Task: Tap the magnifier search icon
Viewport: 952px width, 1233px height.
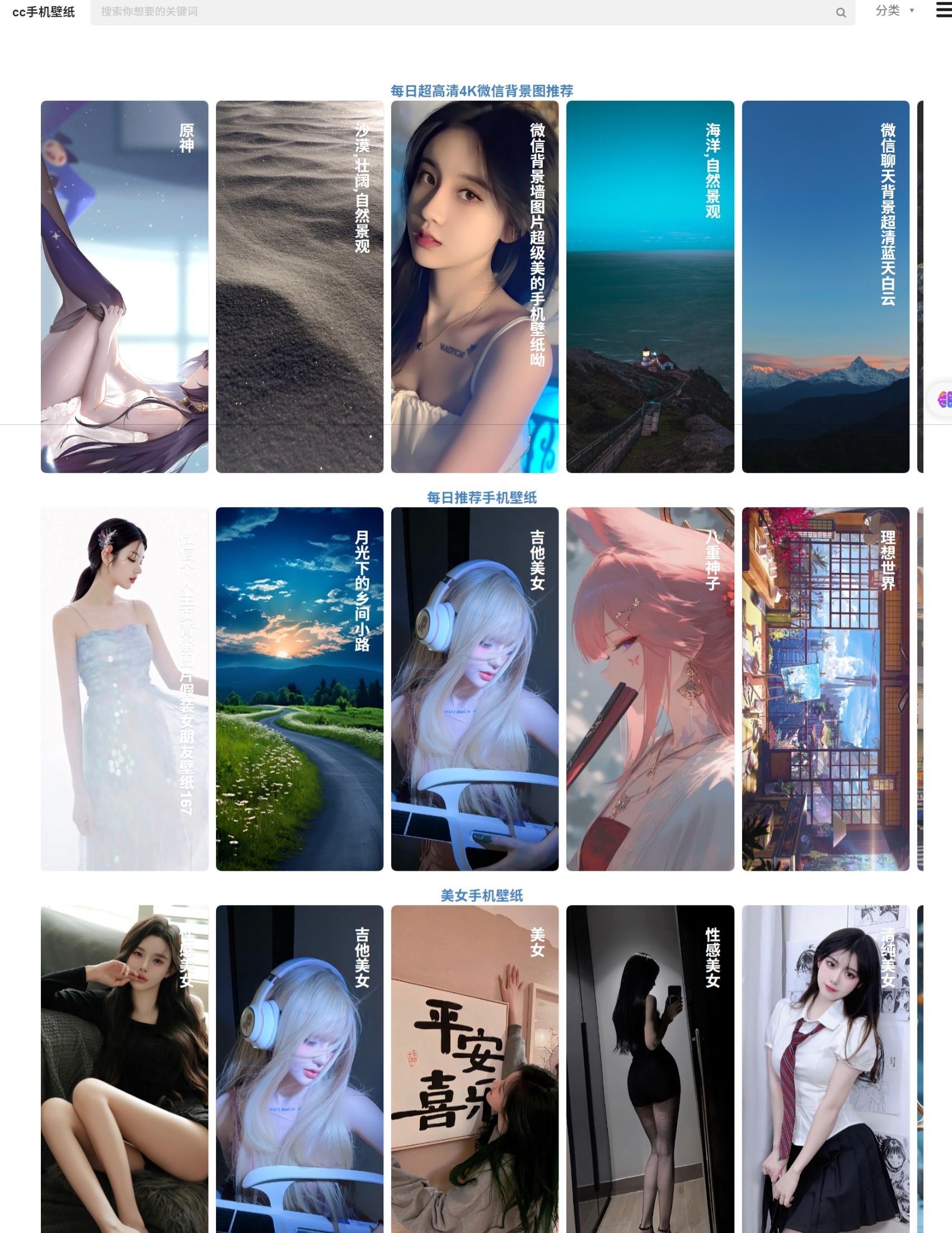Action: [841, 12]
